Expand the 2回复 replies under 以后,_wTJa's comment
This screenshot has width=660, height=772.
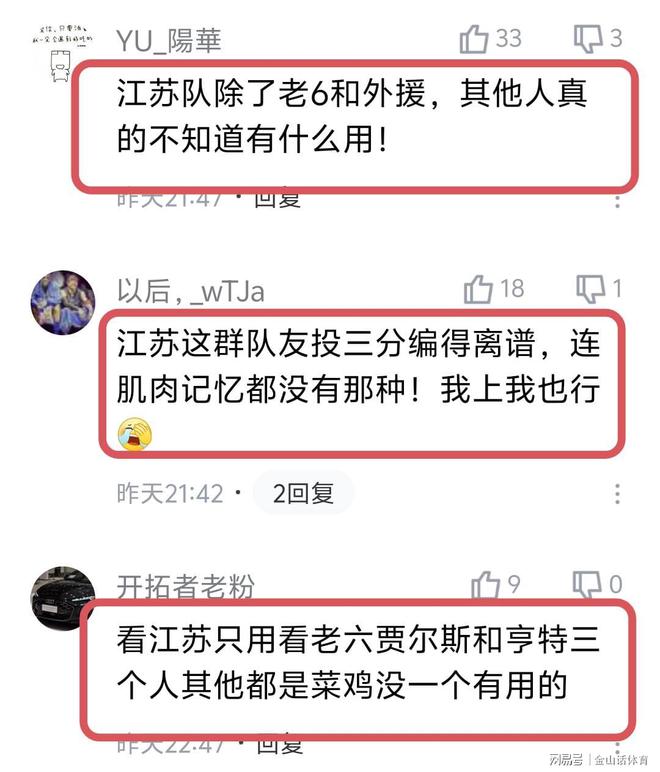tap(302, 493)
